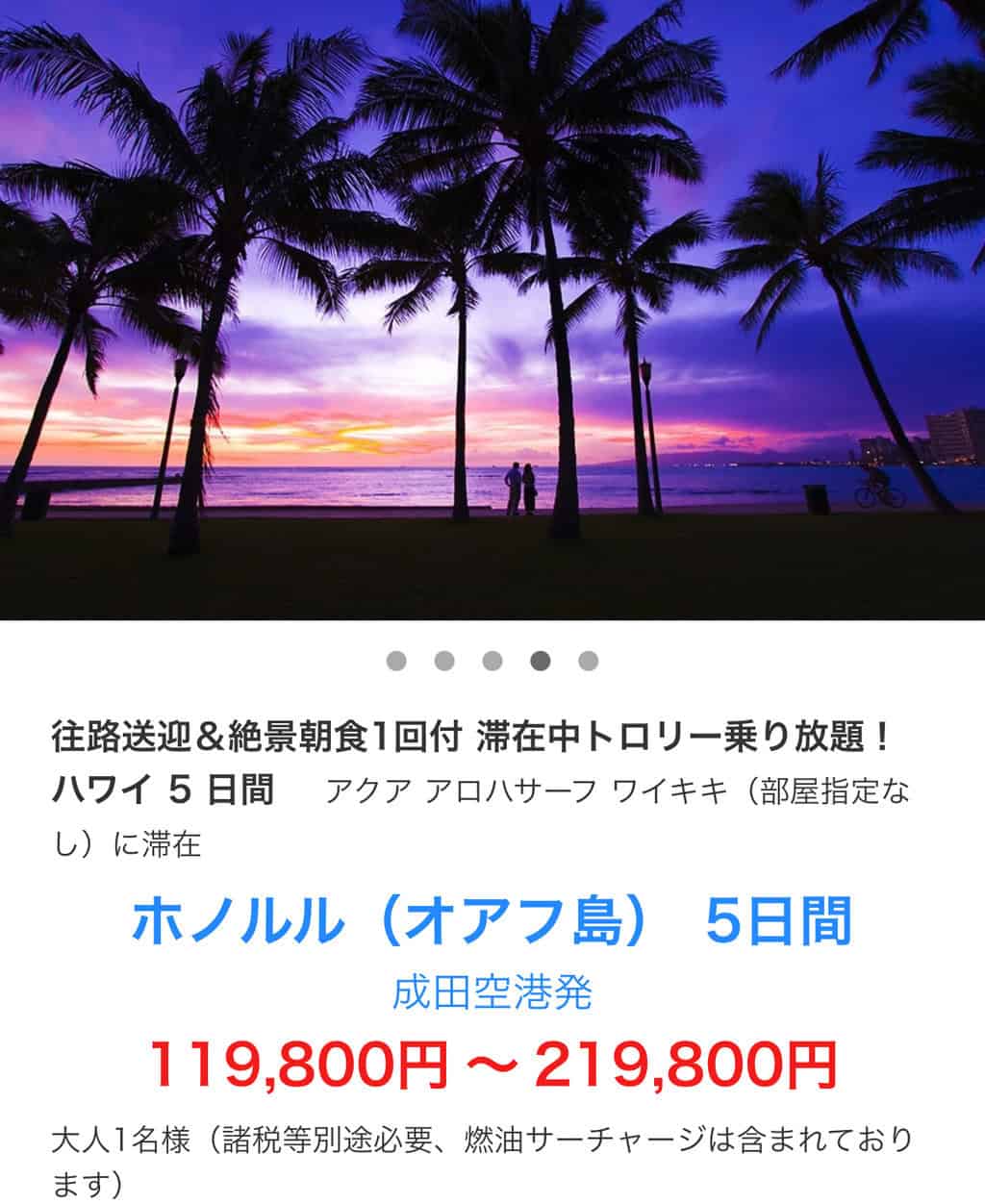985x1204 pixels.
Task: Open the Waikiki sunset tour photo
Action: coord(492,308)
